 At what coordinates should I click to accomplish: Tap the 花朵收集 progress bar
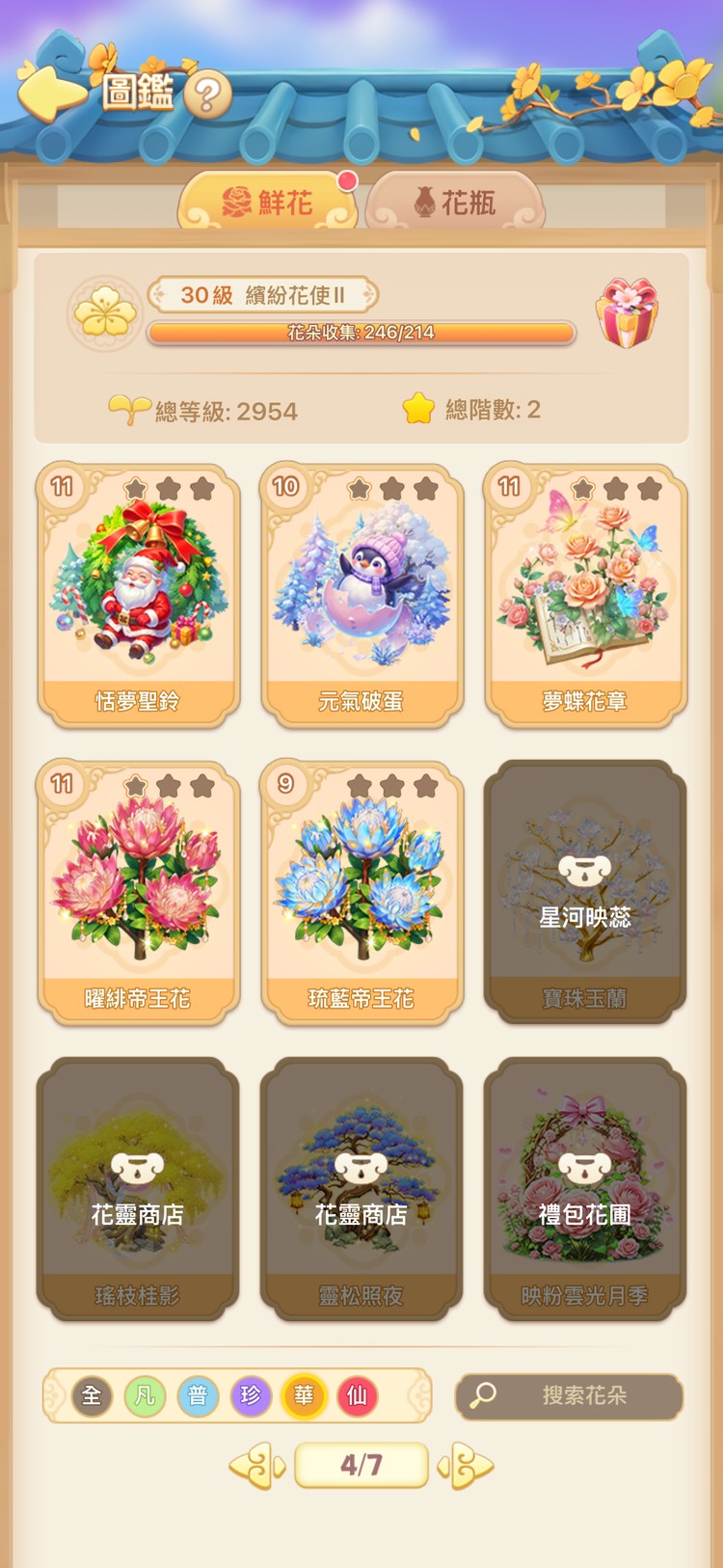click(361, 334)
